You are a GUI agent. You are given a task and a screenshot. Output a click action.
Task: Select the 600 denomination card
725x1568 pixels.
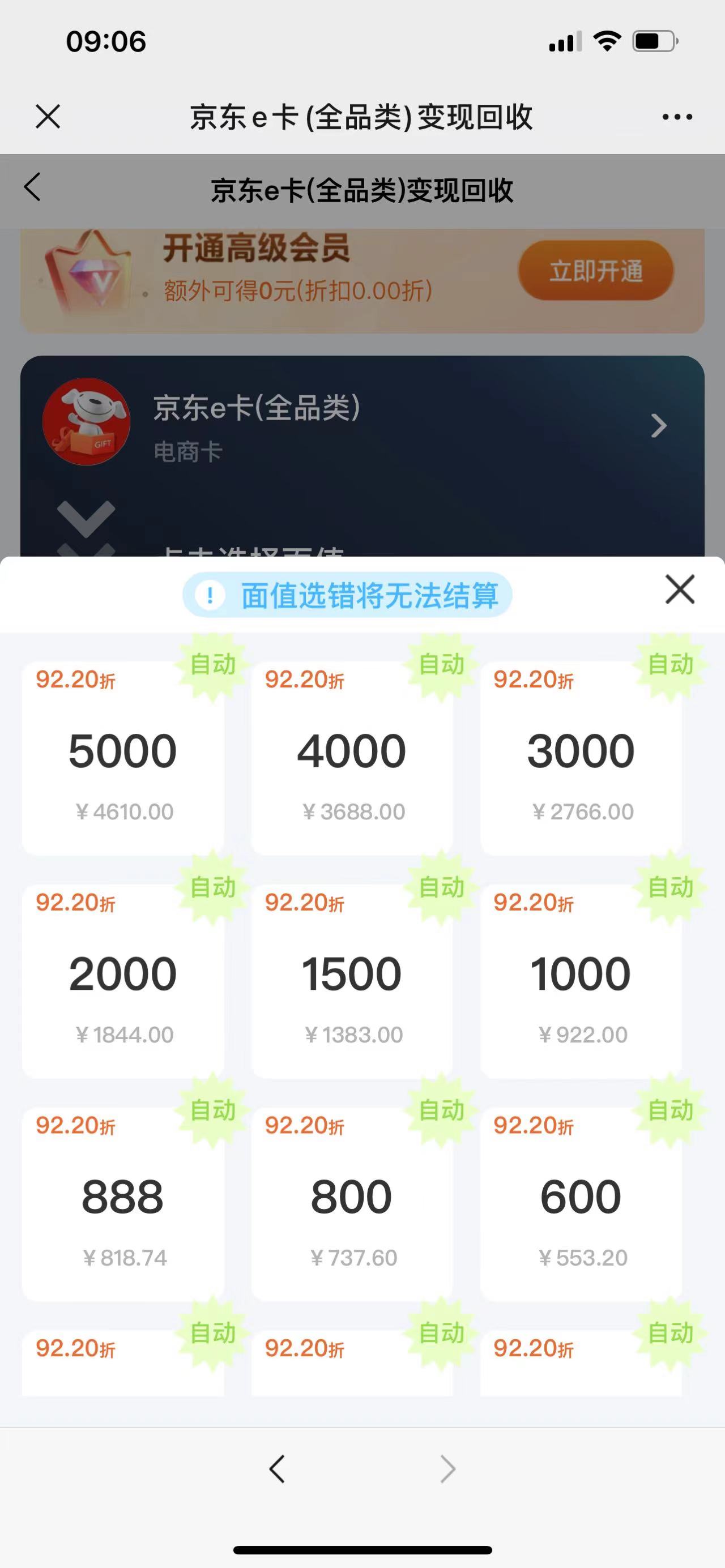click(x=581, y=1203)
